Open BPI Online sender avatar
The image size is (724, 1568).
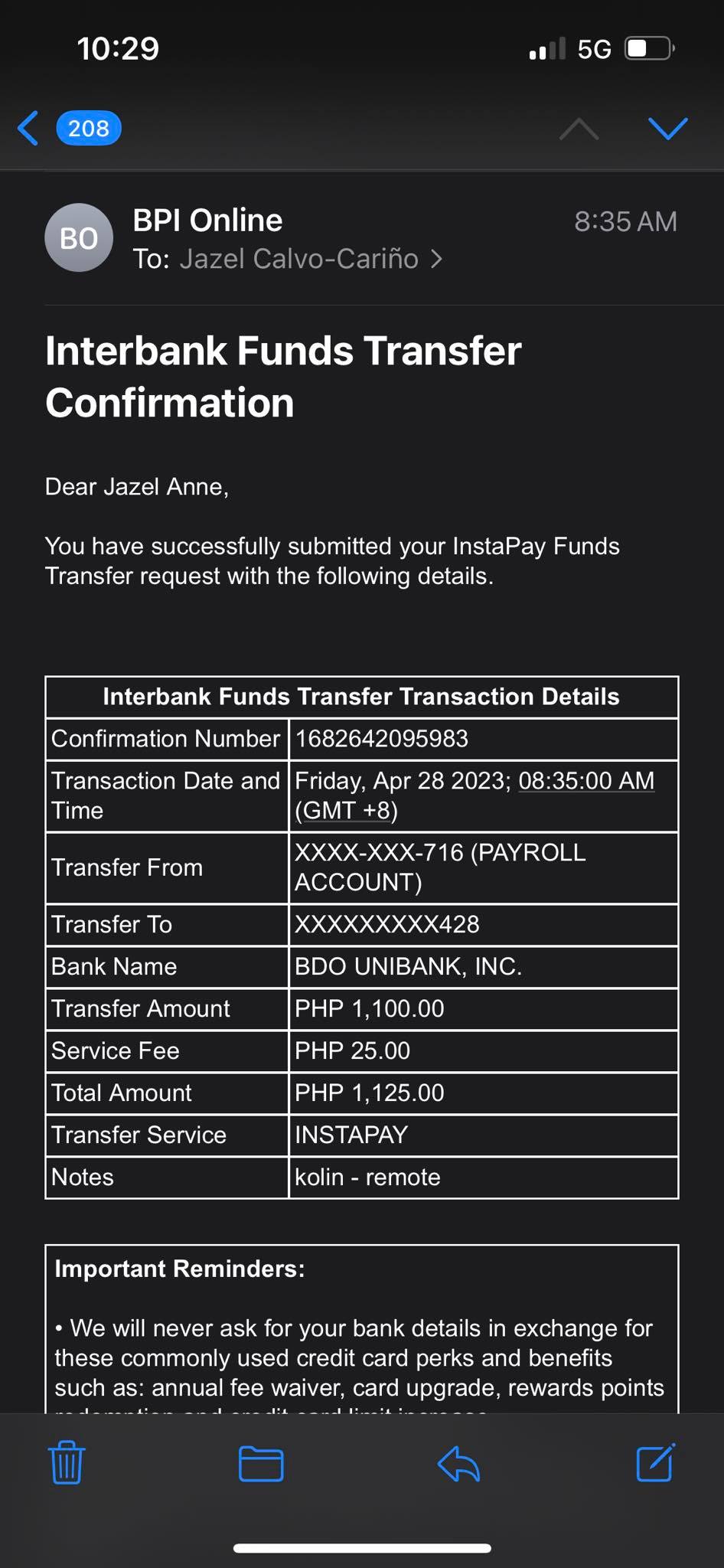coord(79,237)
